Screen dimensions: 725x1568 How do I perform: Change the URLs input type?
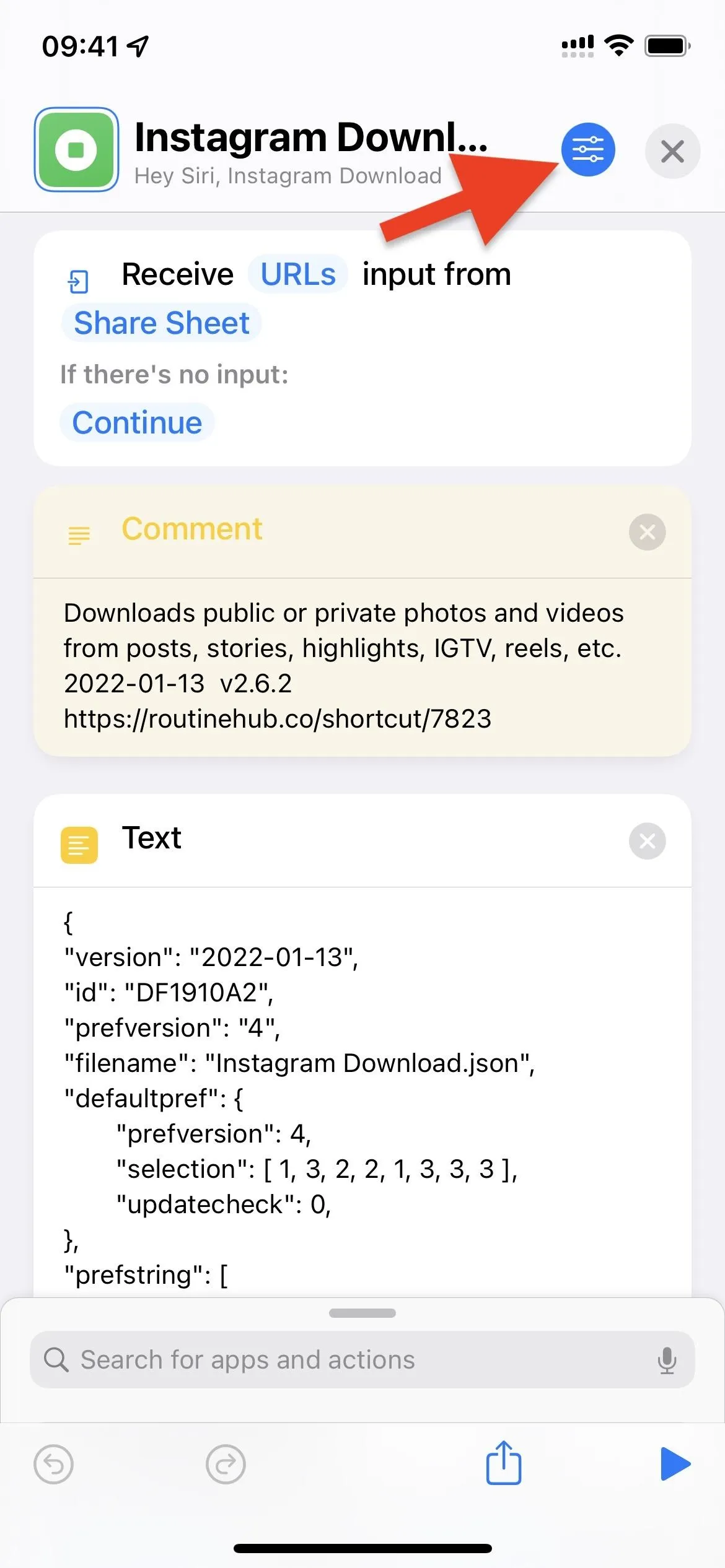click(x=298, y=274)
